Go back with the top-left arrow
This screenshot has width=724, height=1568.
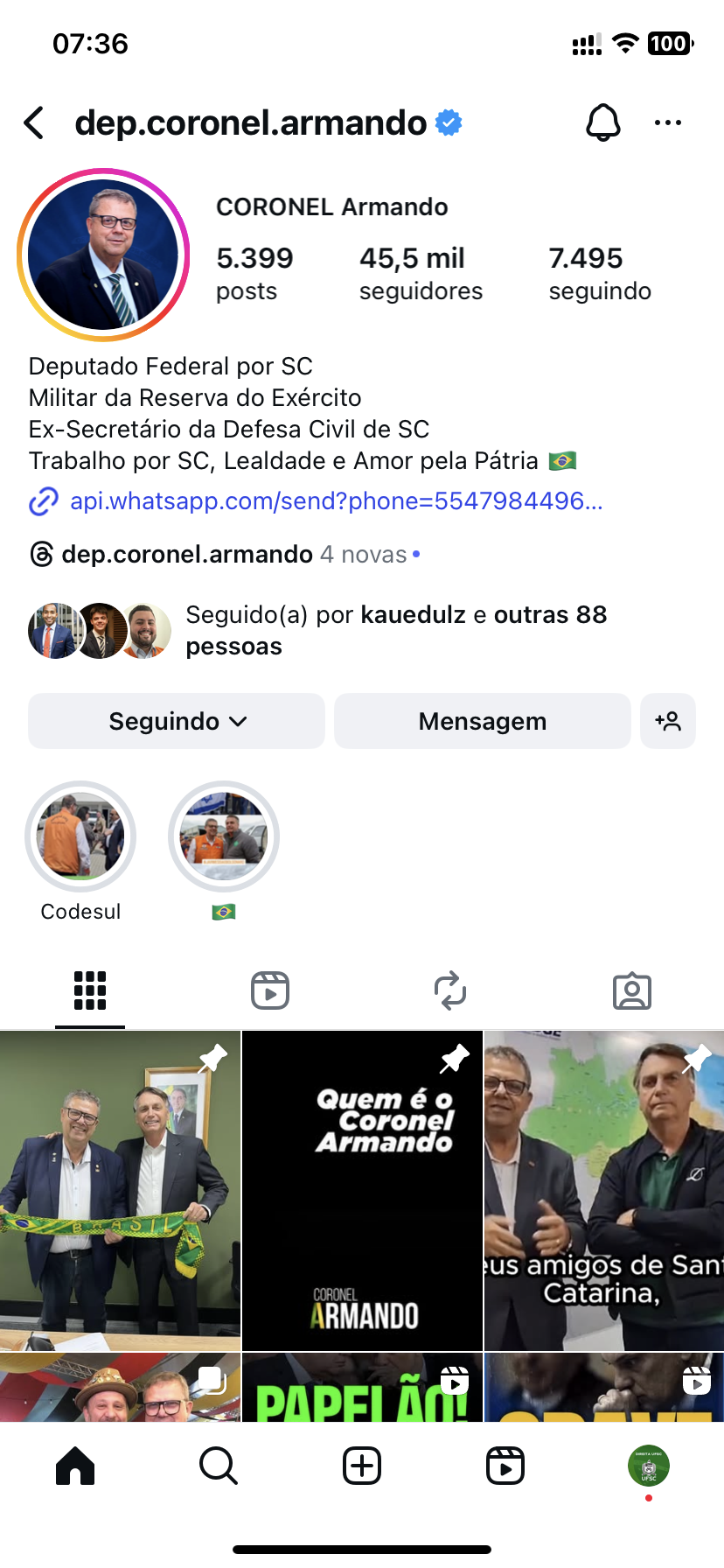(x=35, y=123)
